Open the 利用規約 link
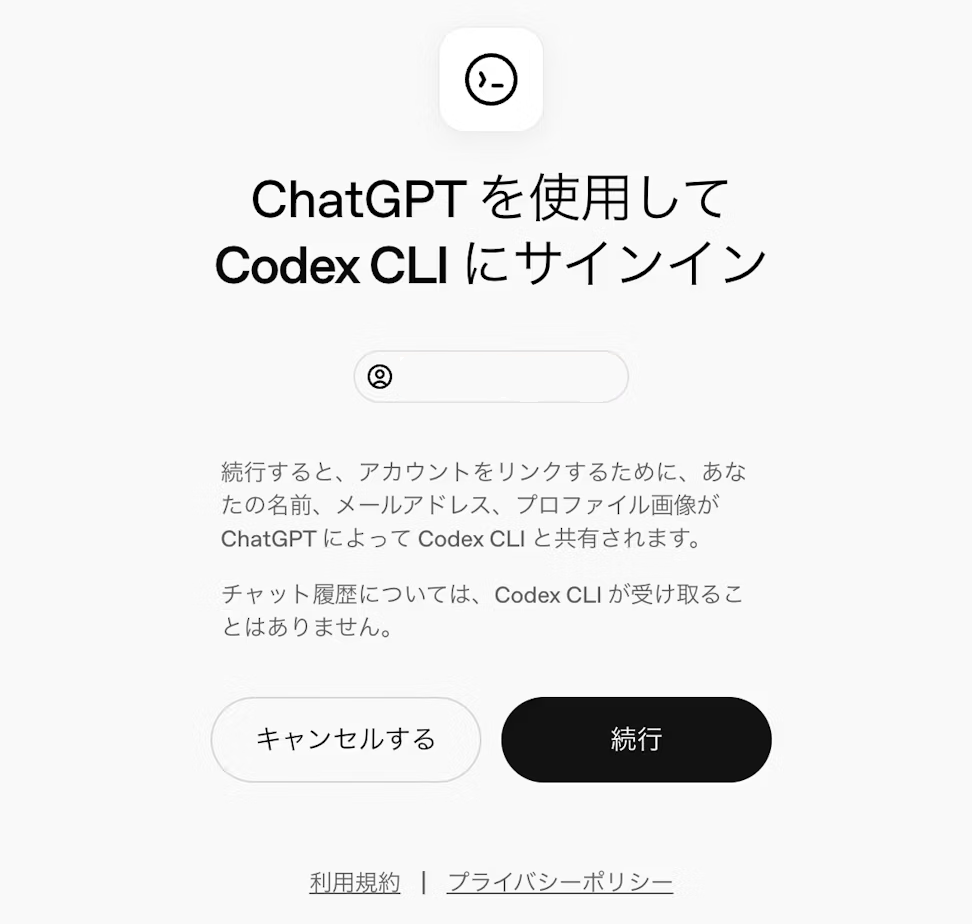Image resolution: width=972 pixels, height=924 pixels. (355, 882)
